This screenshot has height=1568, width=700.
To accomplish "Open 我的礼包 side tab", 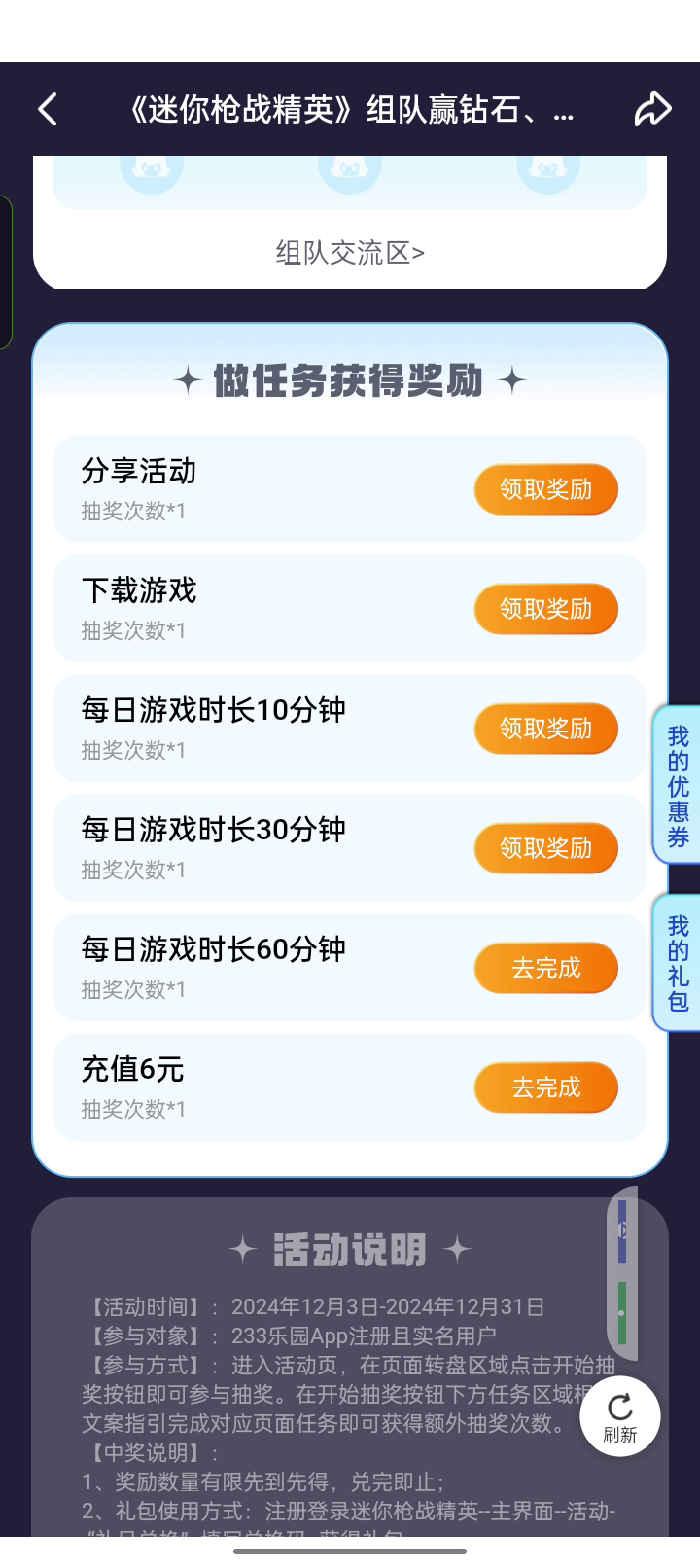I will (x=678, y=963).
